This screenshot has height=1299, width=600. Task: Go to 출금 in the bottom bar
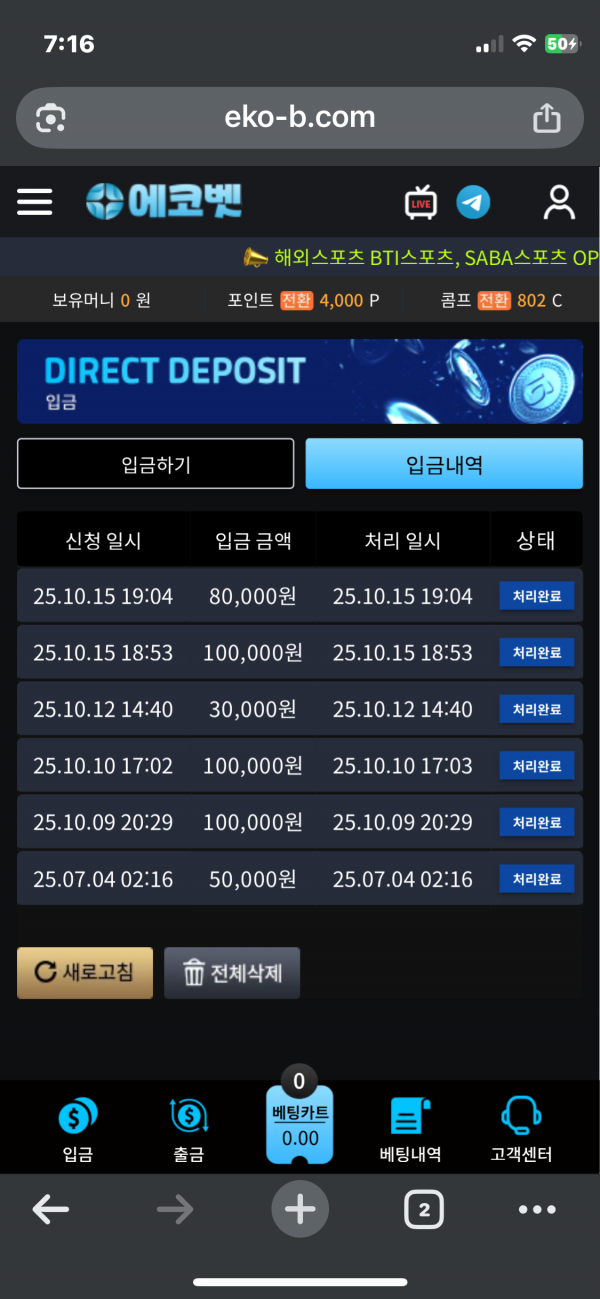188,1130
